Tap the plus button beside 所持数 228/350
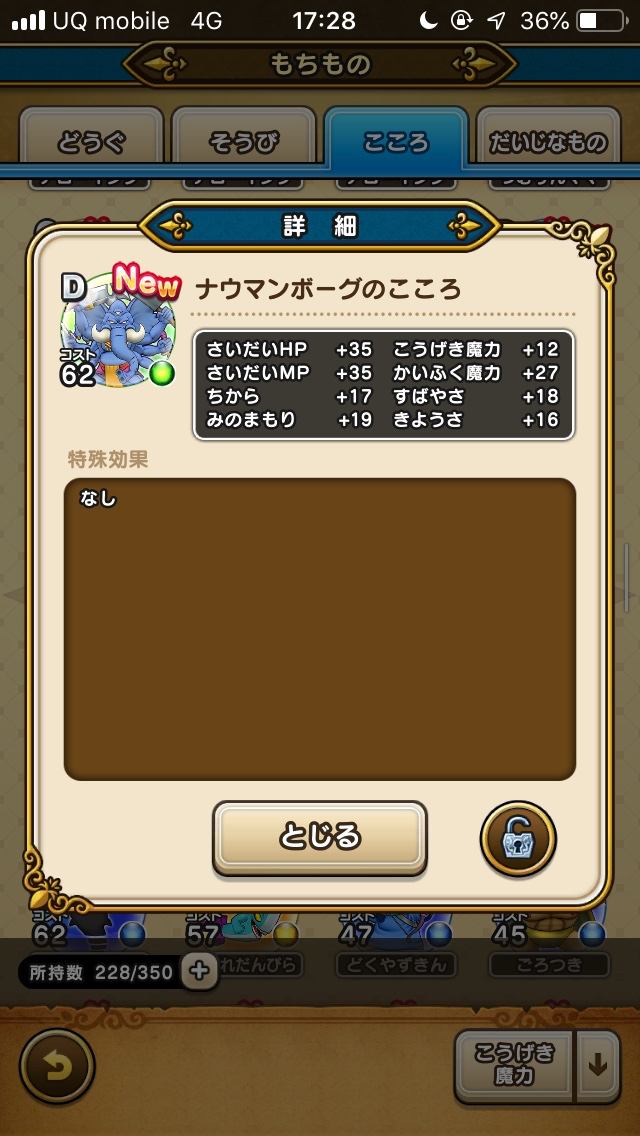 pyautogui.click(x=199, y=972)
